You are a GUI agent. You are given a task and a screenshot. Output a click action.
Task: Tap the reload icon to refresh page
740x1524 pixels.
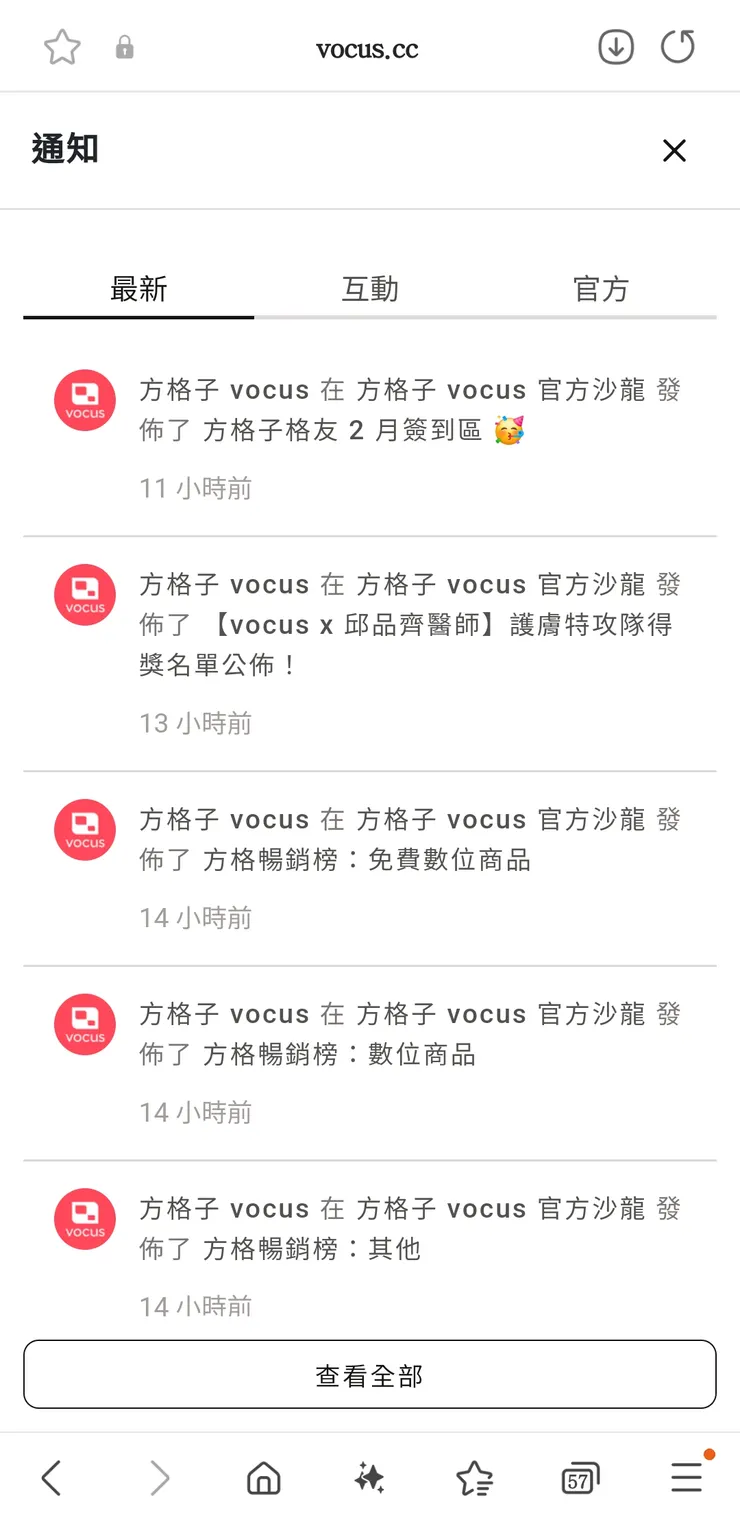tap(678, 46)
